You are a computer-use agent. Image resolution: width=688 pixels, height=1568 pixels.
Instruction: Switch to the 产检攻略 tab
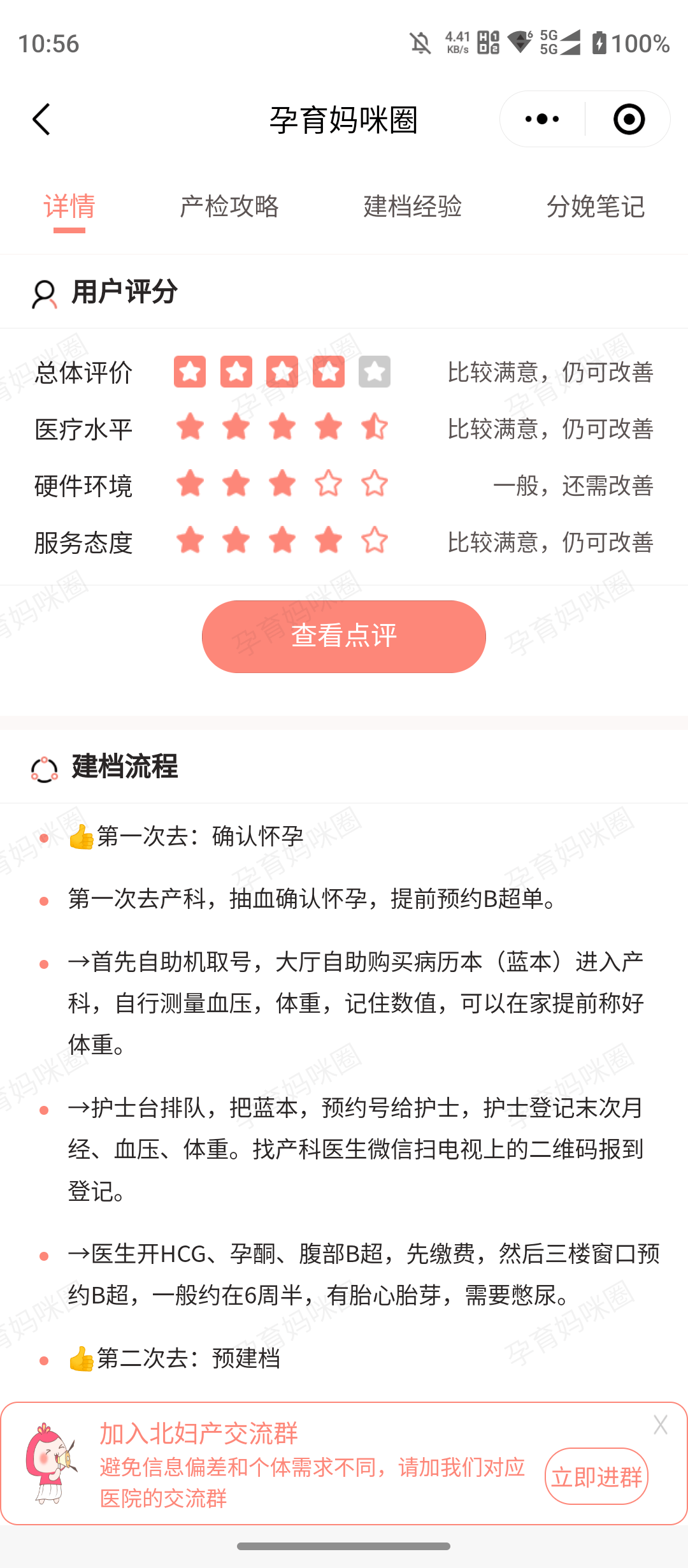pos(230,207)
